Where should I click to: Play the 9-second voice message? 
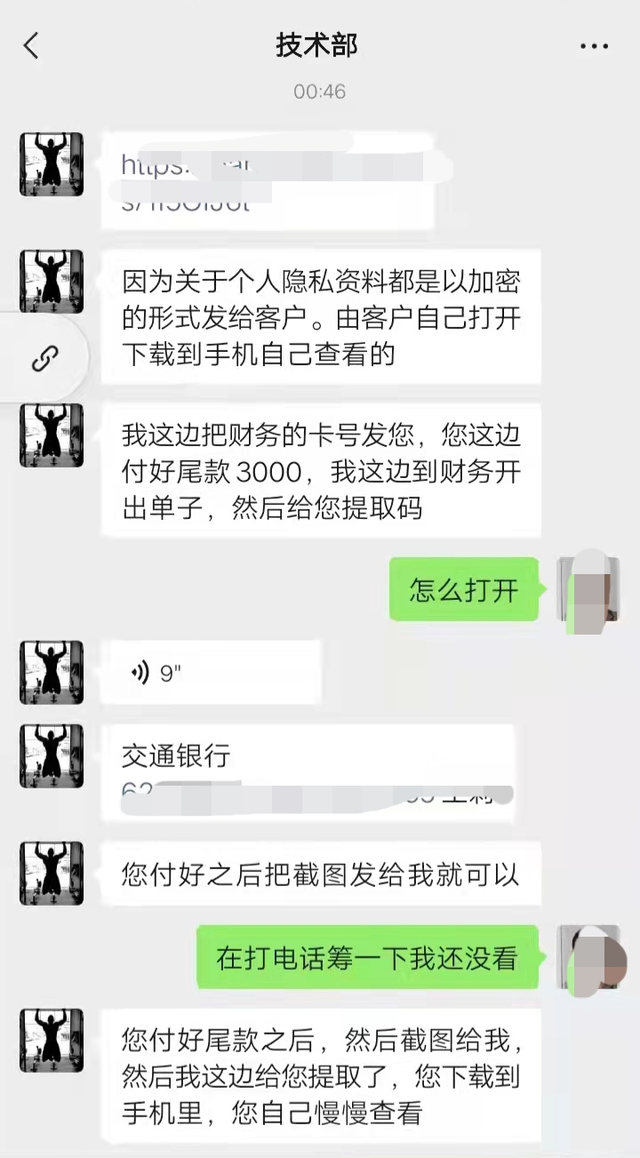pos(211,672)
